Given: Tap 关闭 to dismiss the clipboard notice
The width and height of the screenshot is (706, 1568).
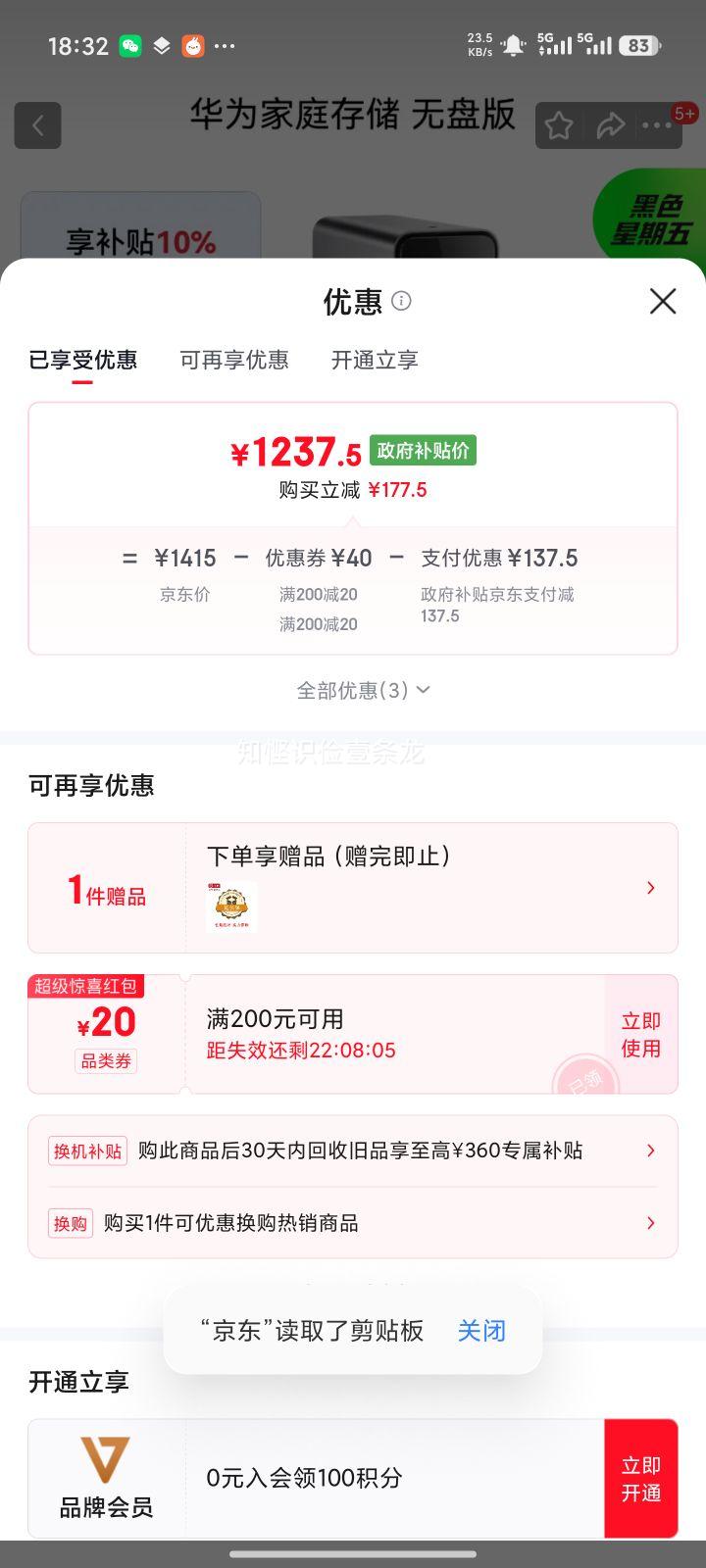Looking at the screenshot, I should point(480,1331).
